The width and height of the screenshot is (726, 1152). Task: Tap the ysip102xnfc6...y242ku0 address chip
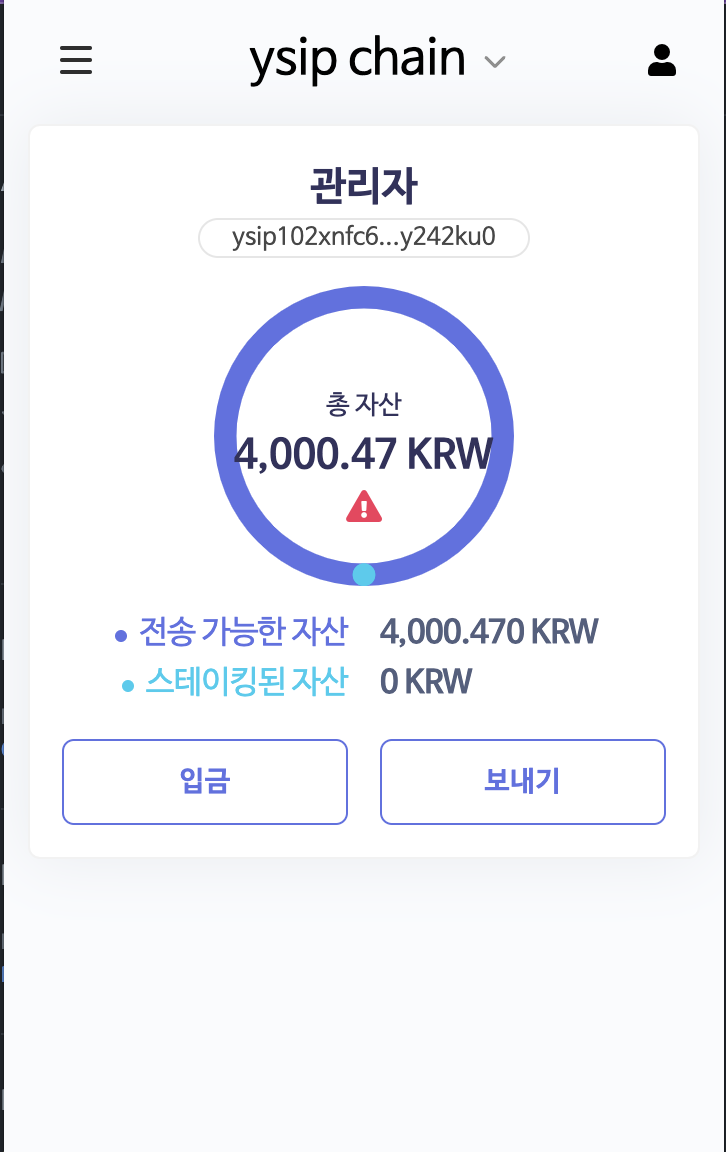point(364,238)
